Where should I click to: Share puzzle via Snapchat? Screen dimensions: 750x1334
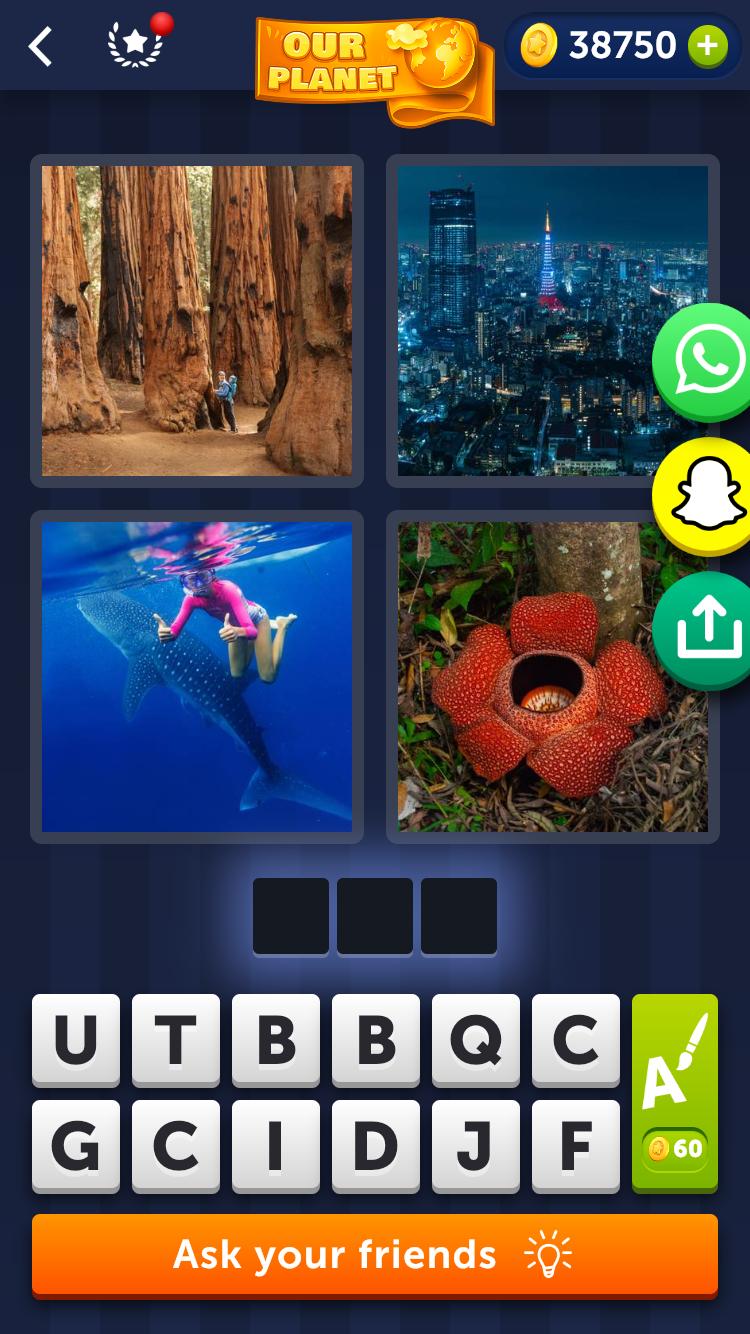[x=706, y=495]
